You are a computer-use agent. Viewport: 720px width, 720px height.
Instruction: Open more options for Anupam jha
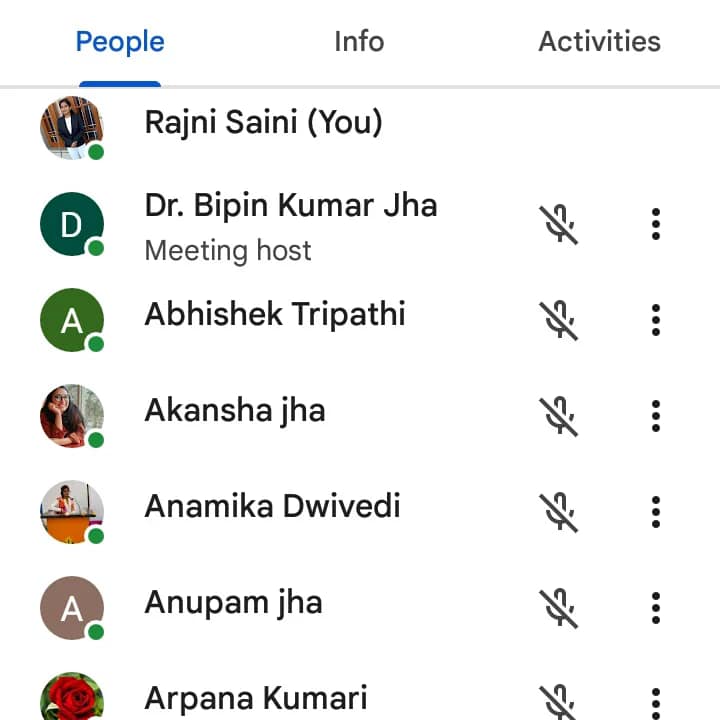(656, 607)
